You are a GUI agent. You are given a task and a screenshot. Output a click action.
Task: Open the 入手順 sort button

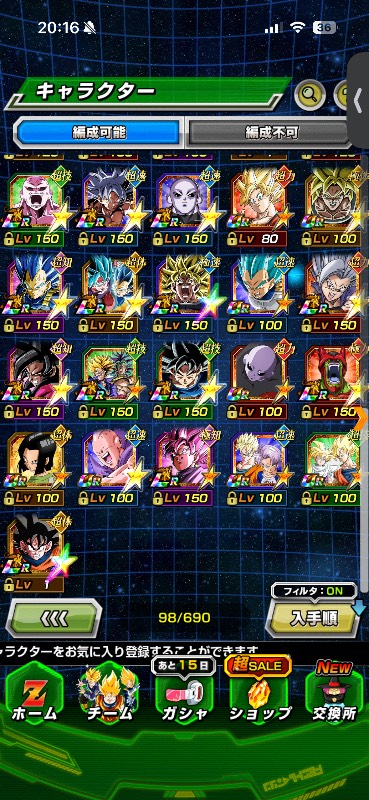tap(314, 618)
